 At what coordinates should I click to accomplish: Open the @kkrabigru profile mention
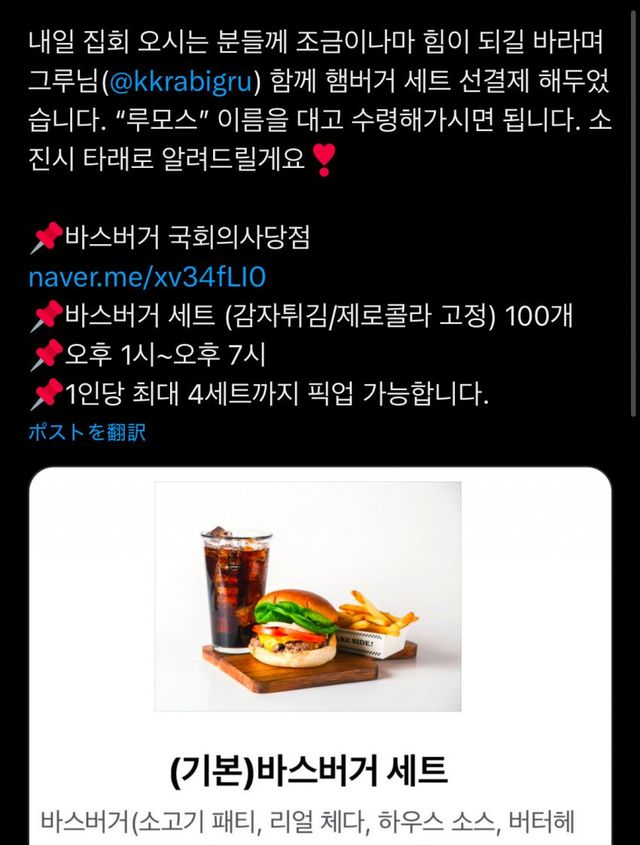187,80
